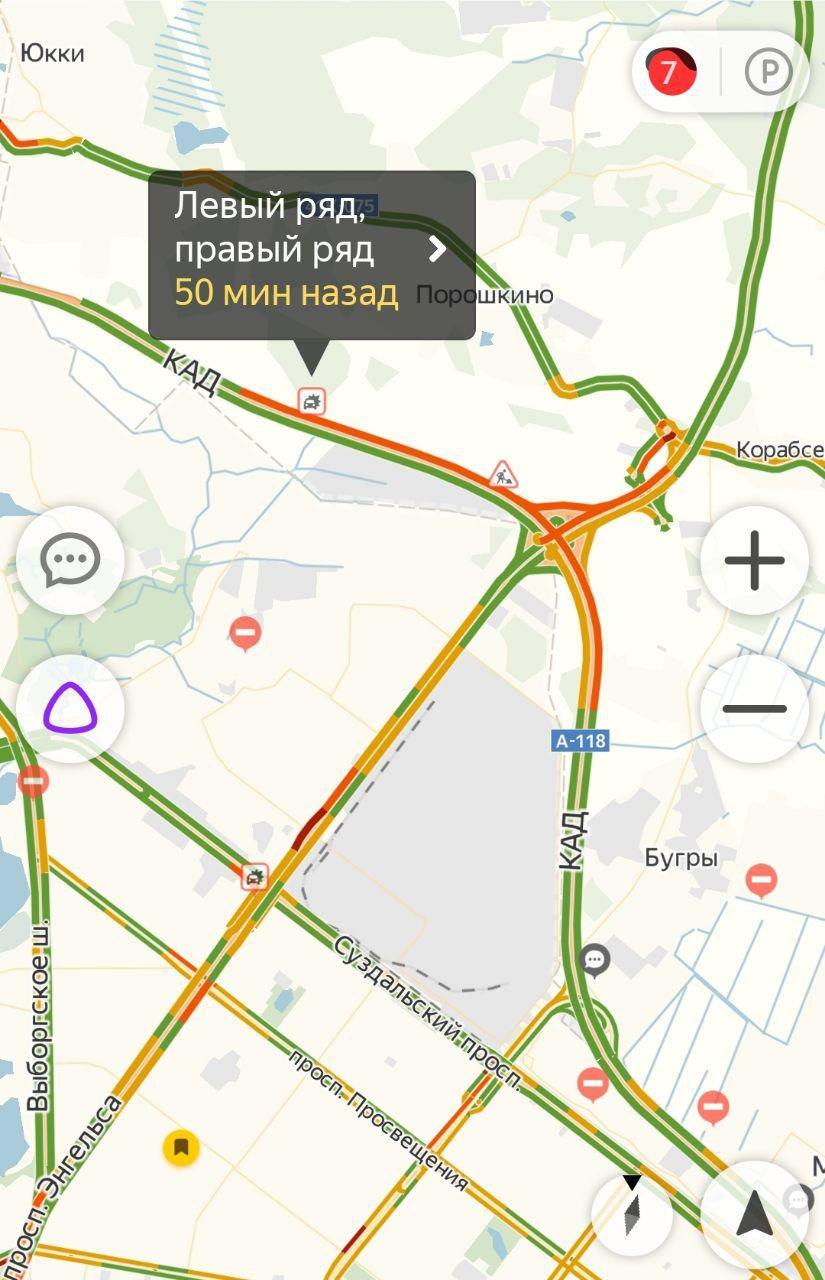Show parking layer on map
The image size is (825, 1280).
(x=768, y=72)
